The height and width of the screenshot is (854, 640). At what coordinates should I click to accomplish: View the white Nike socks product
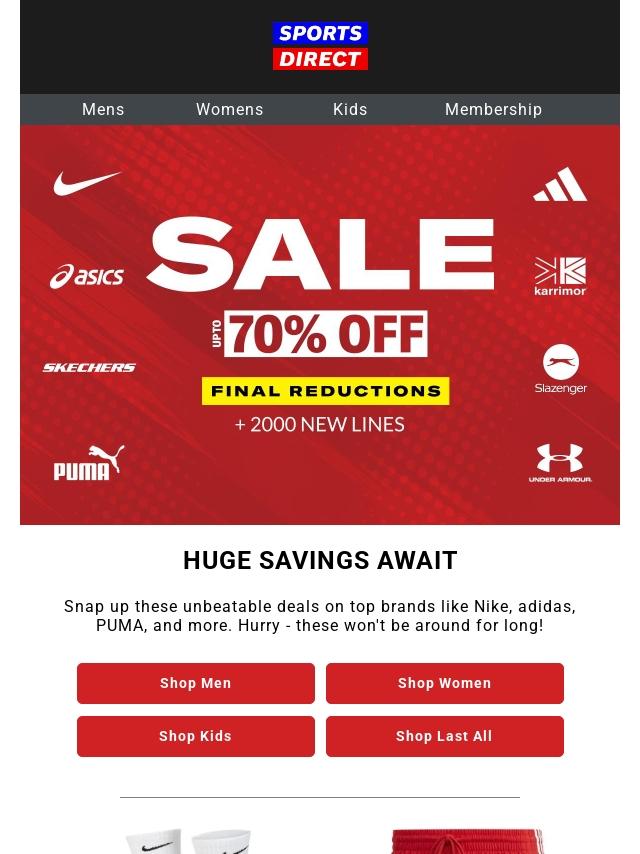point(188,841)
